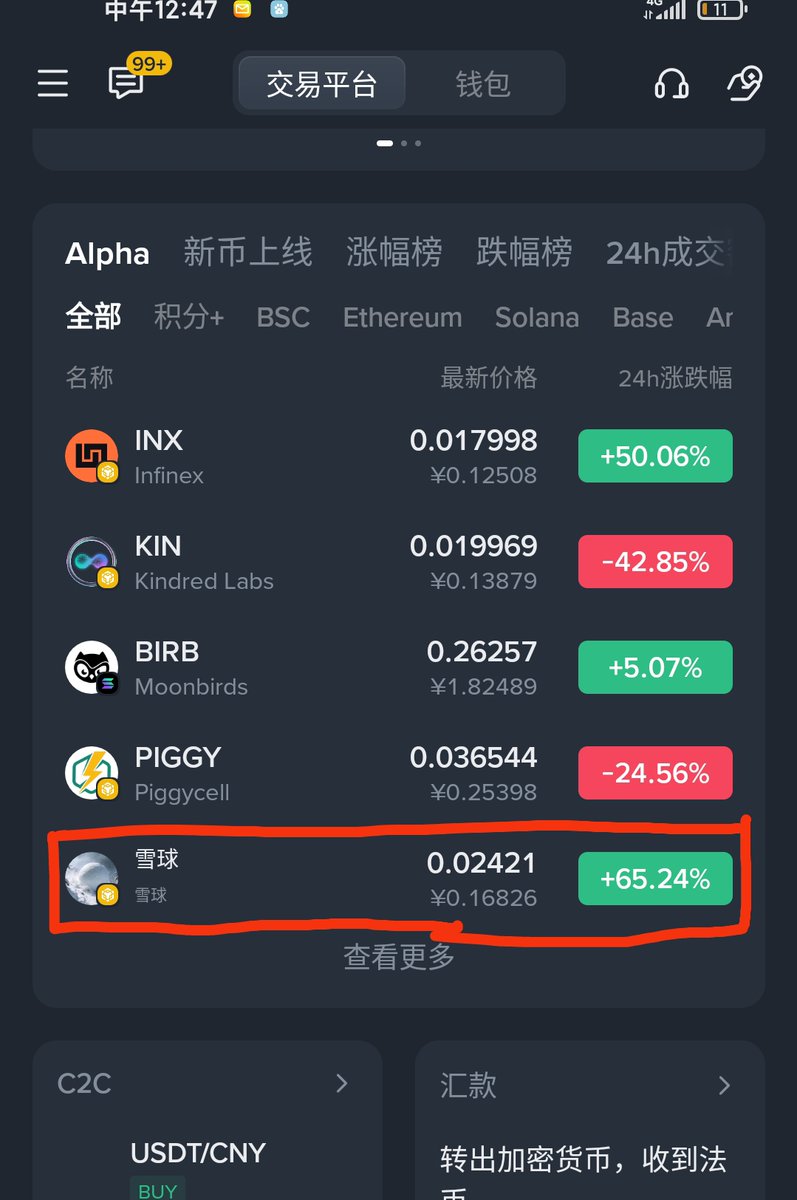Open messages with 99+ badge

point(128,82)
